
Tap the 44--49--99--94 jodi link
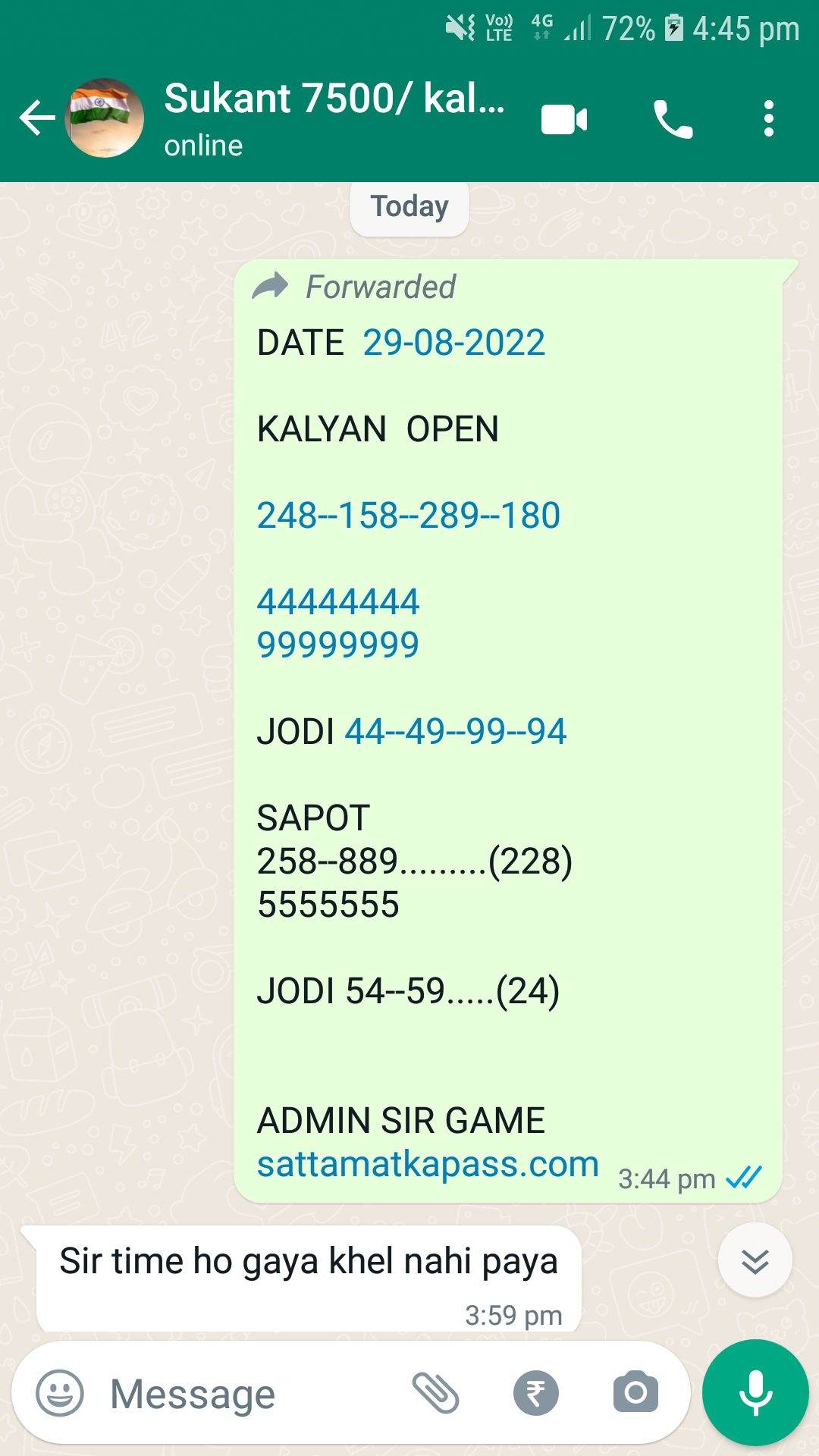[456, 732]
